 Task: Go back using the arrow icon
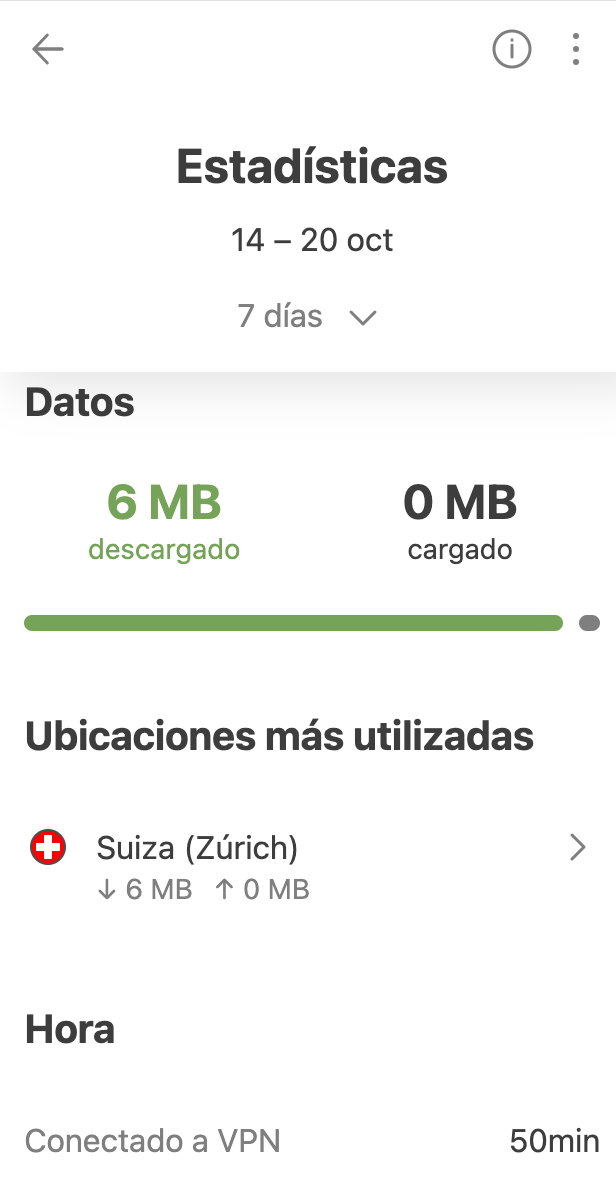[48, 49]
